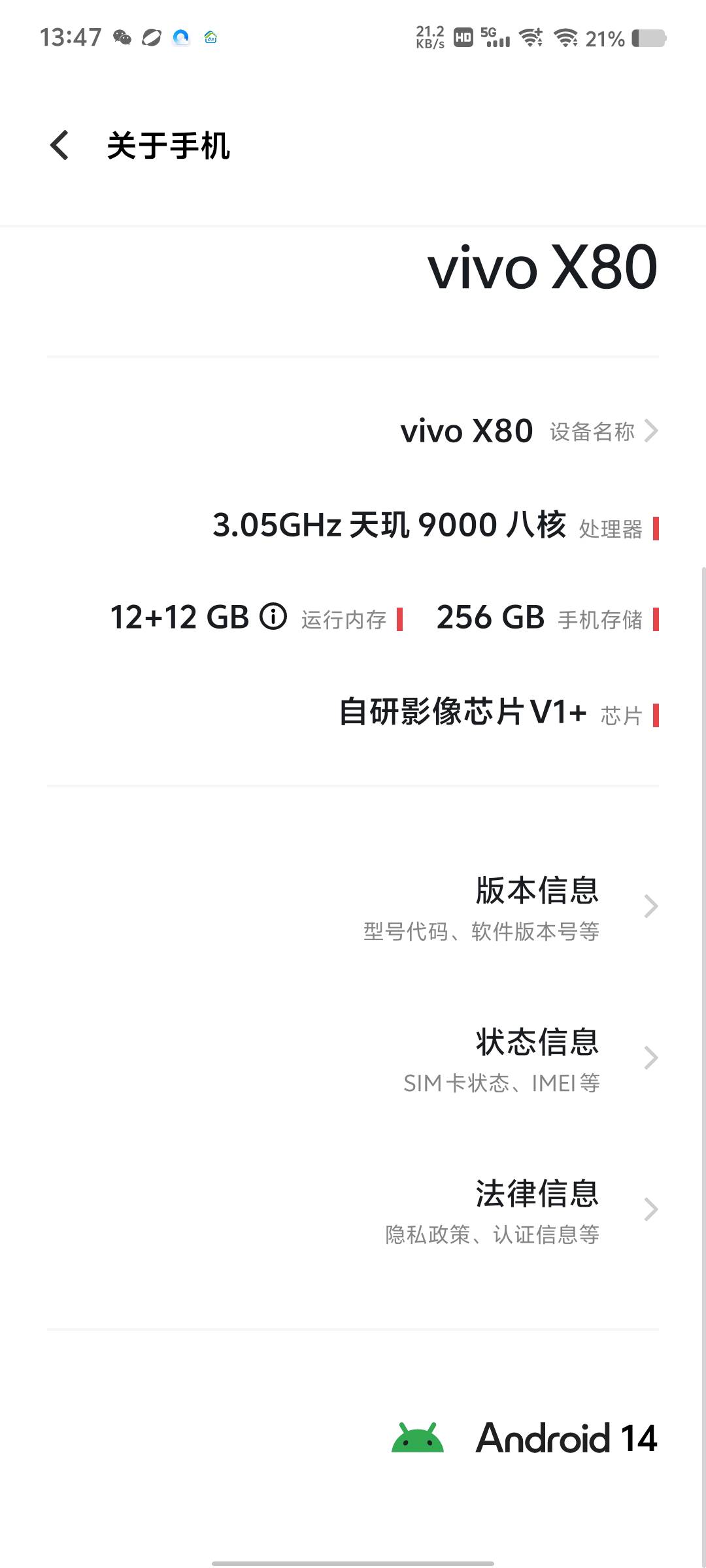Expand the chevron next to 设备名称
This screenshot has width=706, height=1568.
(x=650, y=431)
